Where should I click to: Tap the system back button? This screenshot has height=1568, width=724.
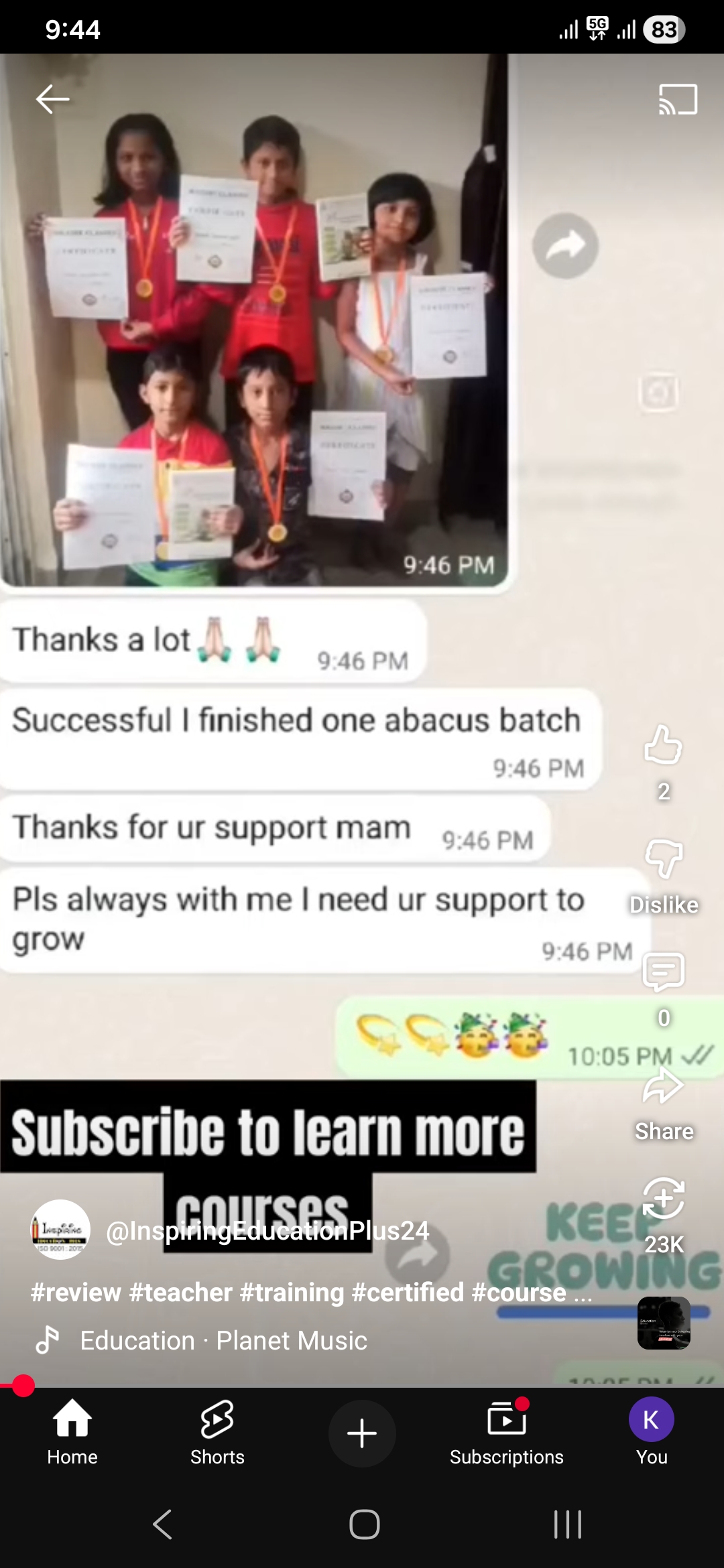coord(163,1524)
